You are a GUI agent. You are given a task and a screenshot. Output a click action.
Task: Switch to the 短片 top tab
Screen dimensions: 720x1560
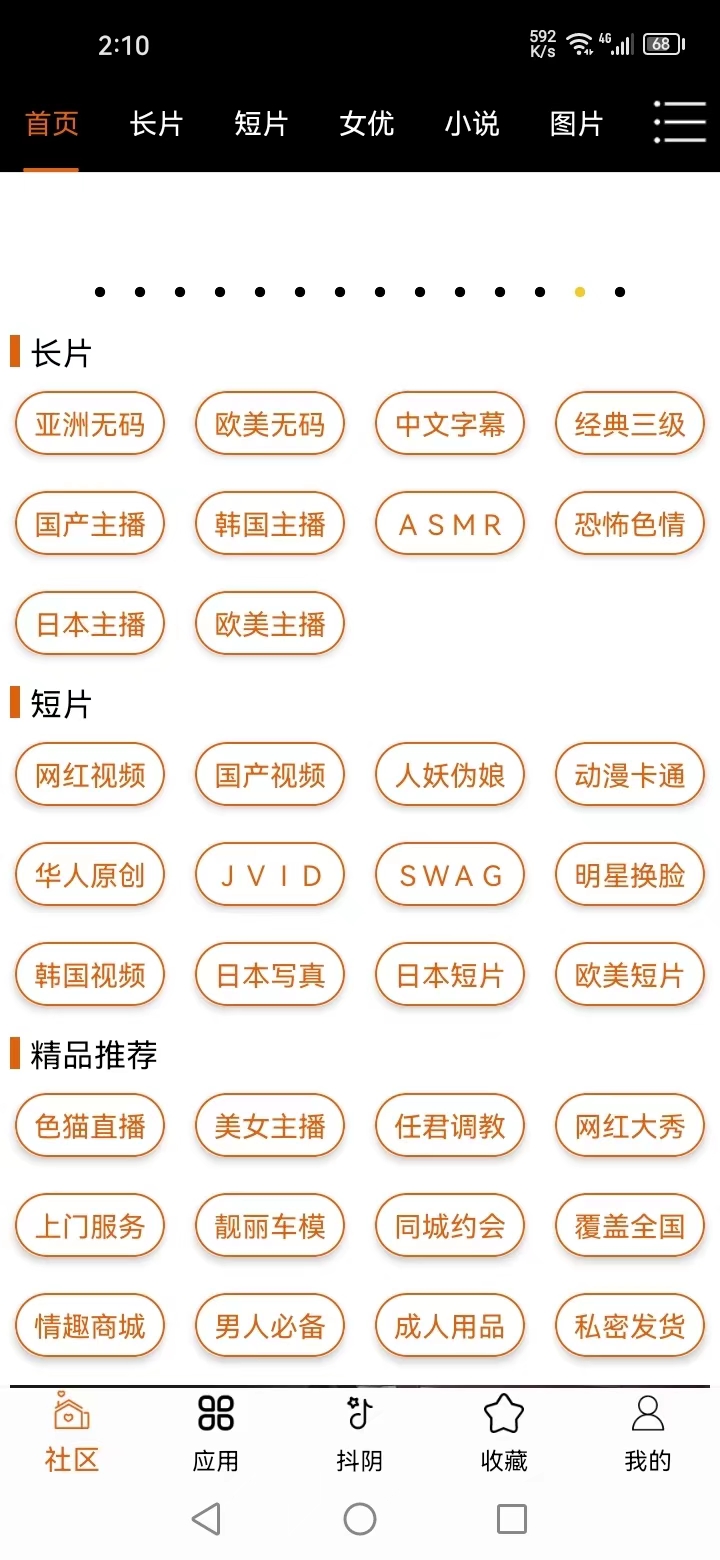click(x=261, y=124)
